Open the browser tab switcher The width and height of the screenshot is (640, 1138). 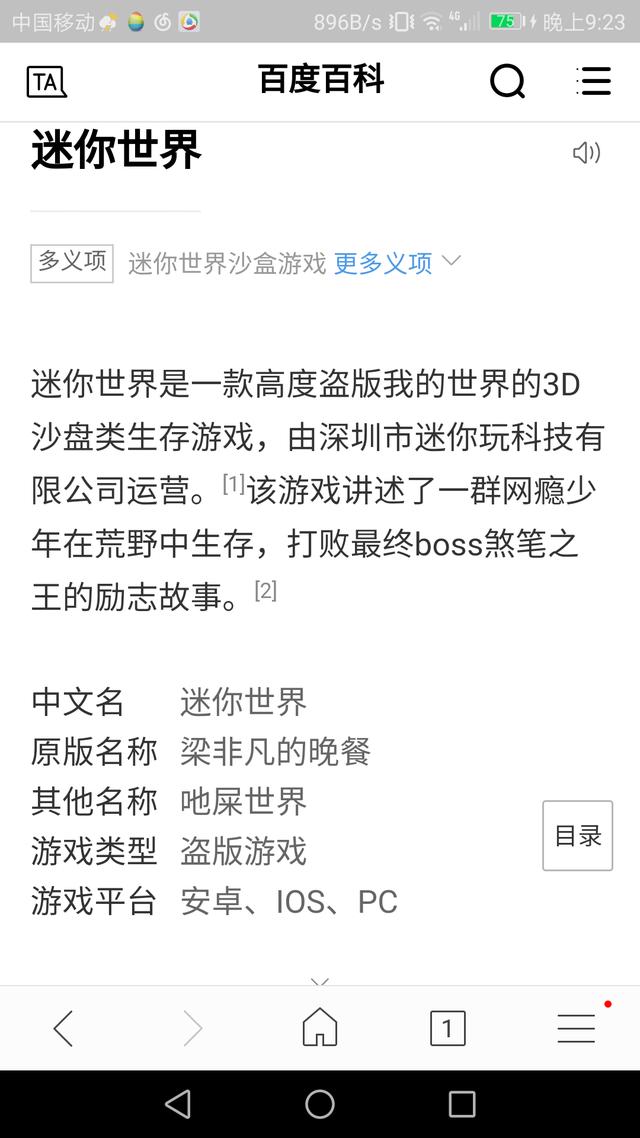point(447,1028)
